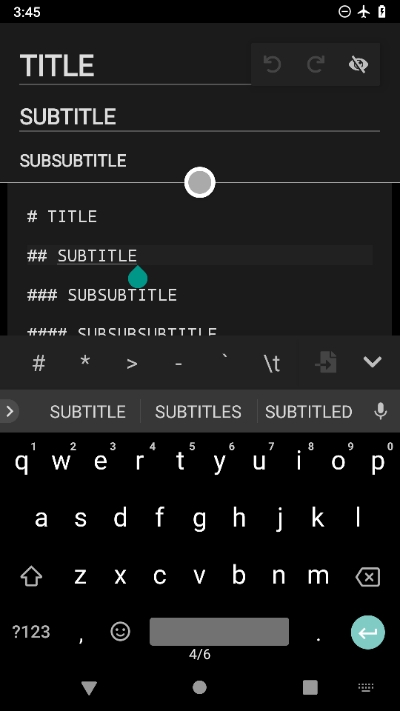Collapse the shortcut bar with the chevron
Screen dimensions: 400x711
372,362
